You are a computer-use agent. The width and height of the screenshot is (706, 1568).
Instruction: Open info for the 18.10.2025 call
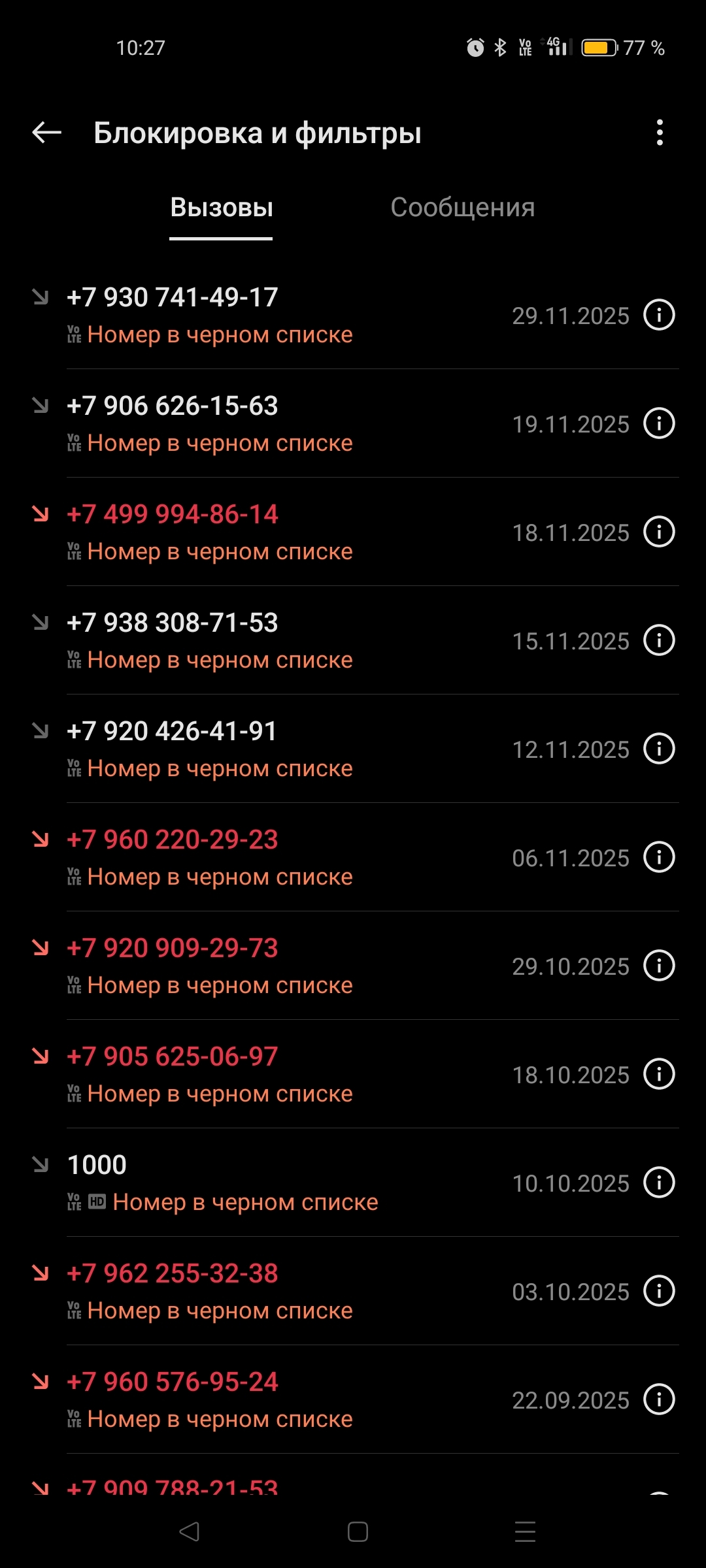coord(659,1075)
